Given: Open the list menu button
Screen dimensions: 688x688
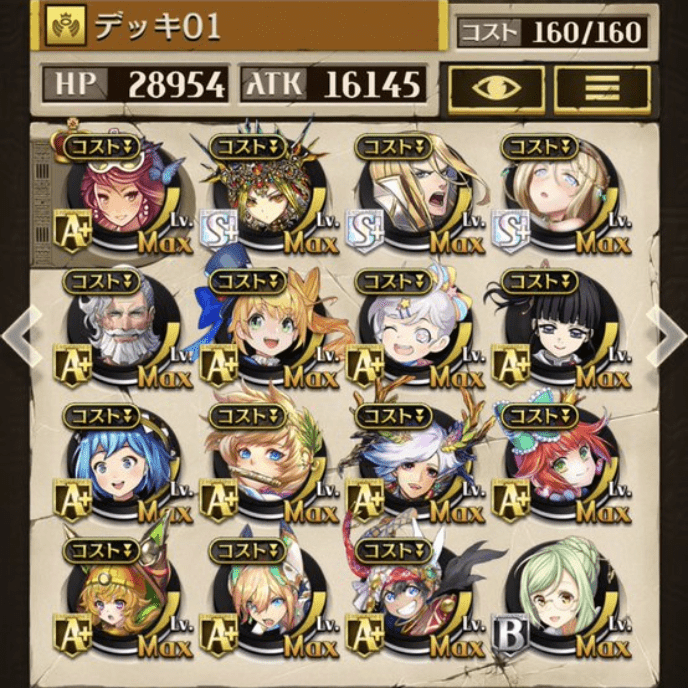Looking at the screenshot, I should (x=602, y=89).
